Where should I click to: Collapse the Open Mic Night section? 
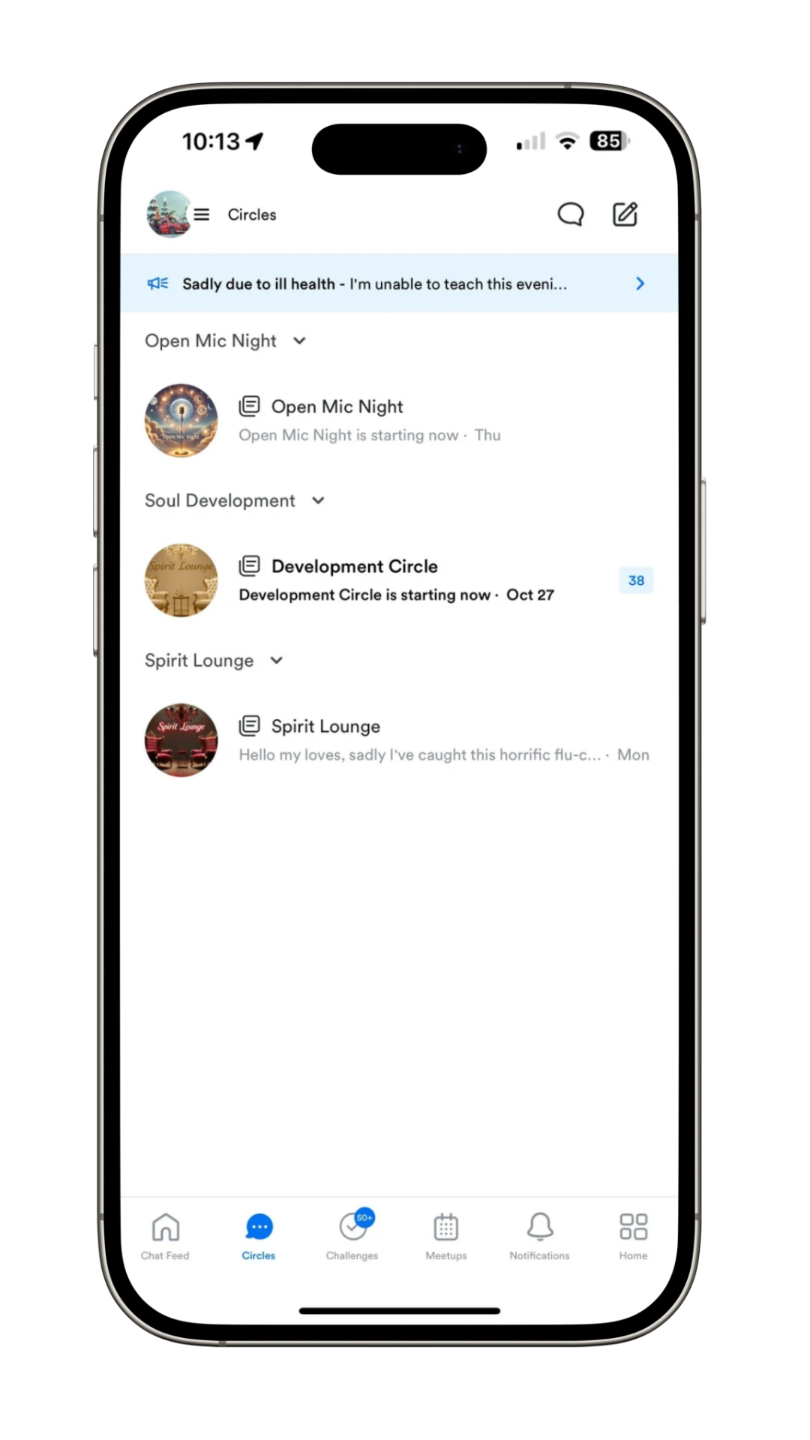299,341
